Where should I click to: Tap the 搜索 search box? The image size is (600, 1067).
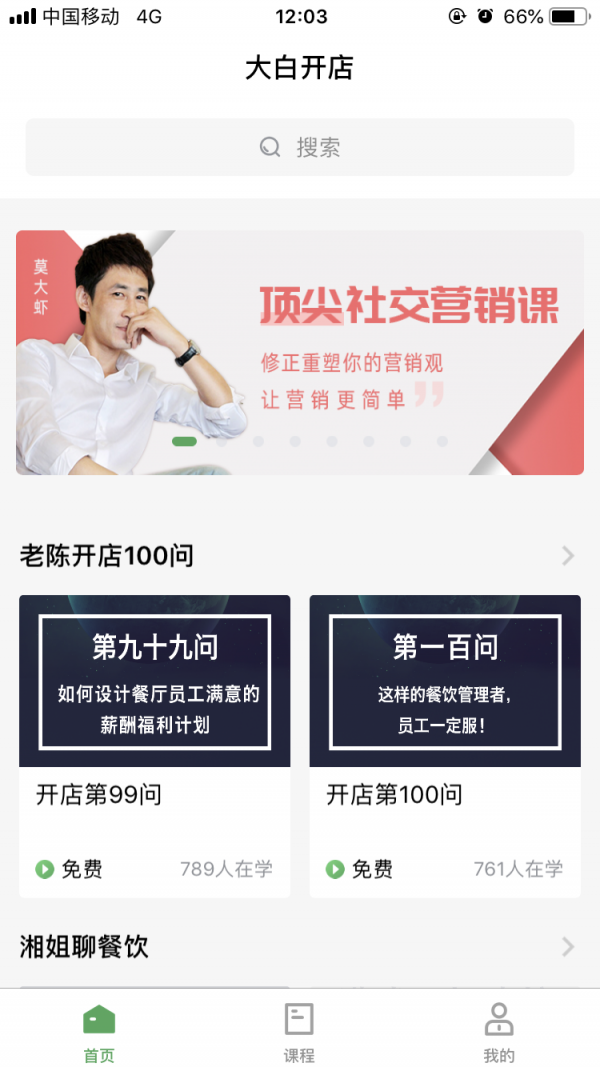300,148
